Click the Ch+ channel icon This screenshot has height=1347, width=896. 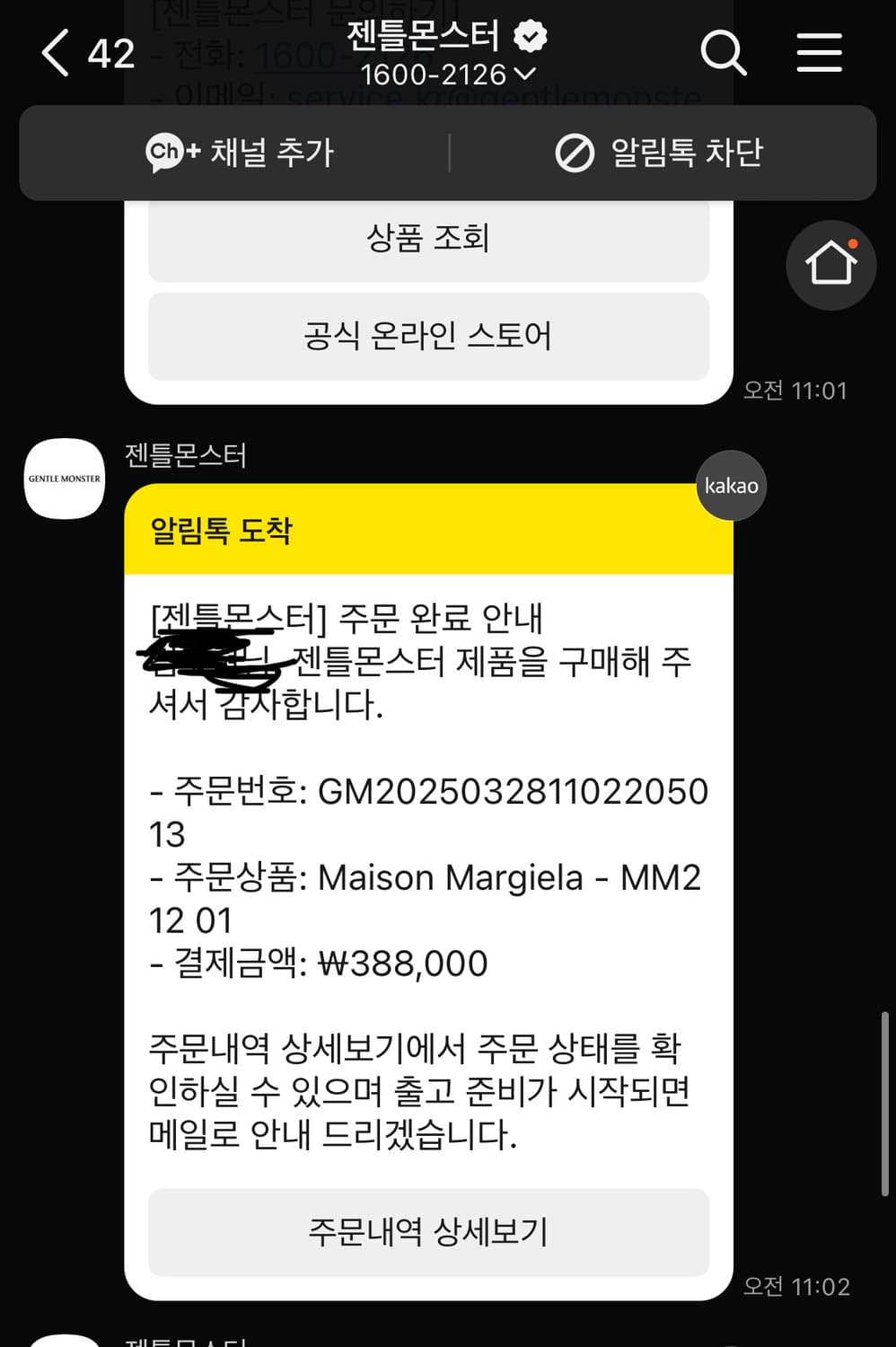pyautogui.click(x=165, y=153)
